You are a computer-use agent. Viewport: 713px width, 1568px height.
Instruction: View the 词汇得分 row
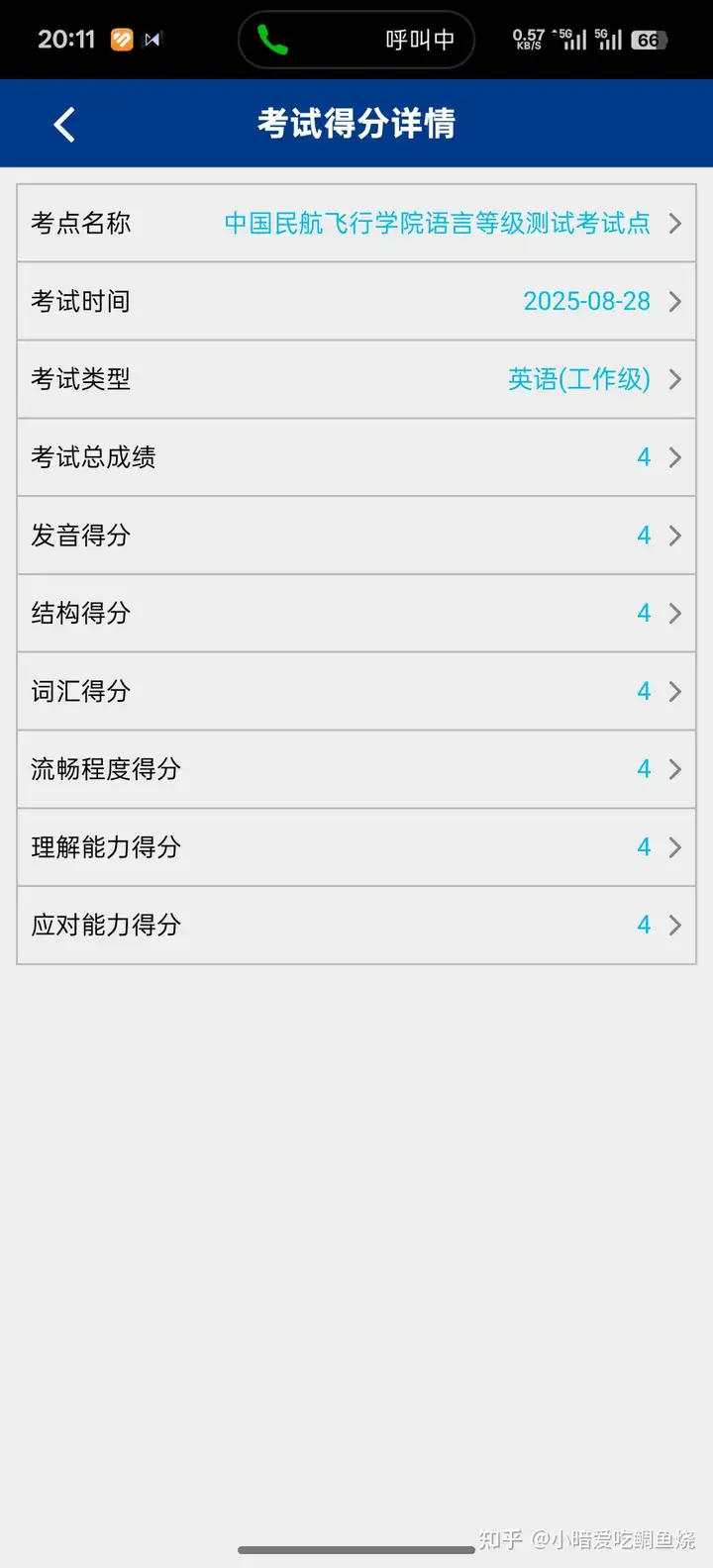point(356,692)
